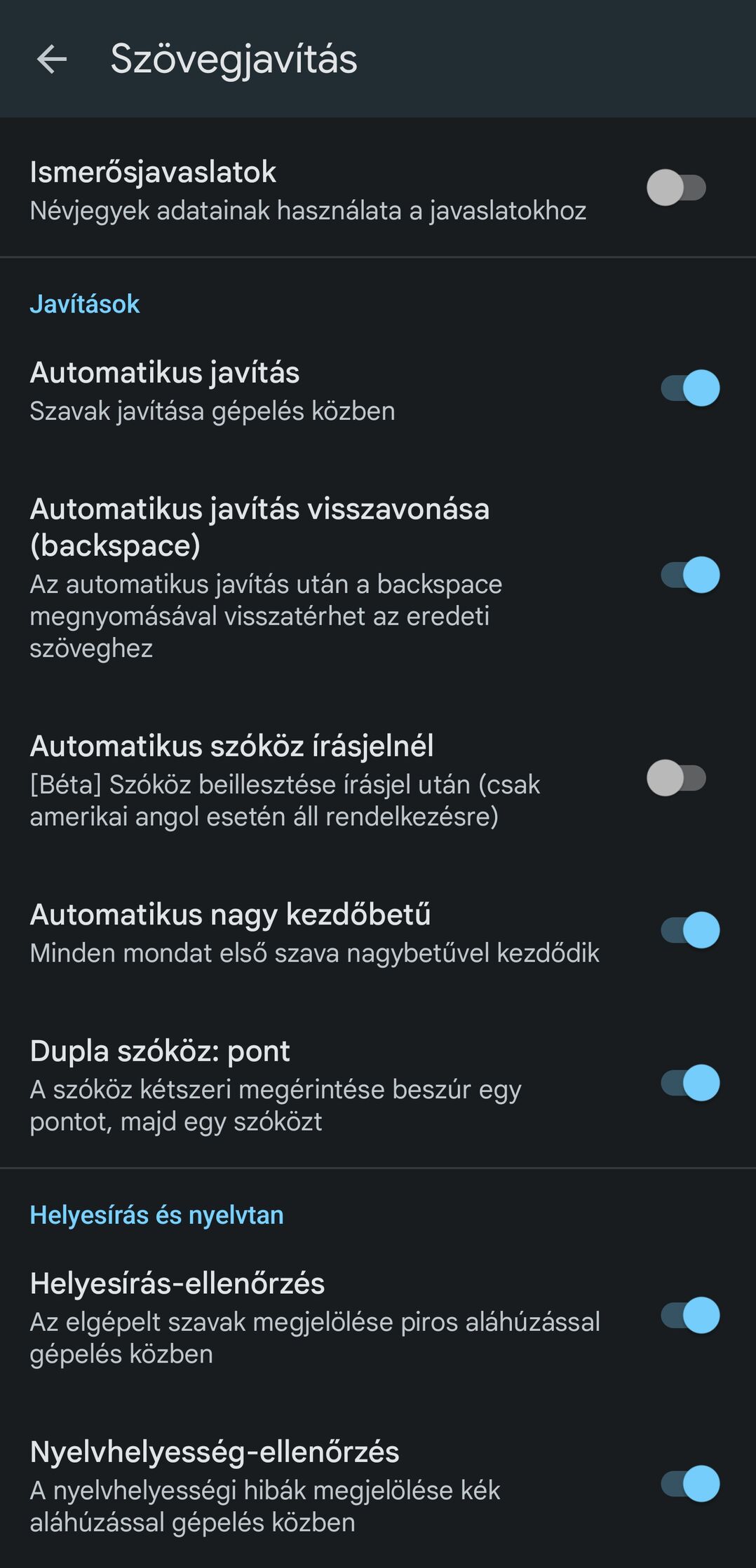Disable Helyesírás-ellenőrzés
756x1568 pixels.
point(690,1315)
